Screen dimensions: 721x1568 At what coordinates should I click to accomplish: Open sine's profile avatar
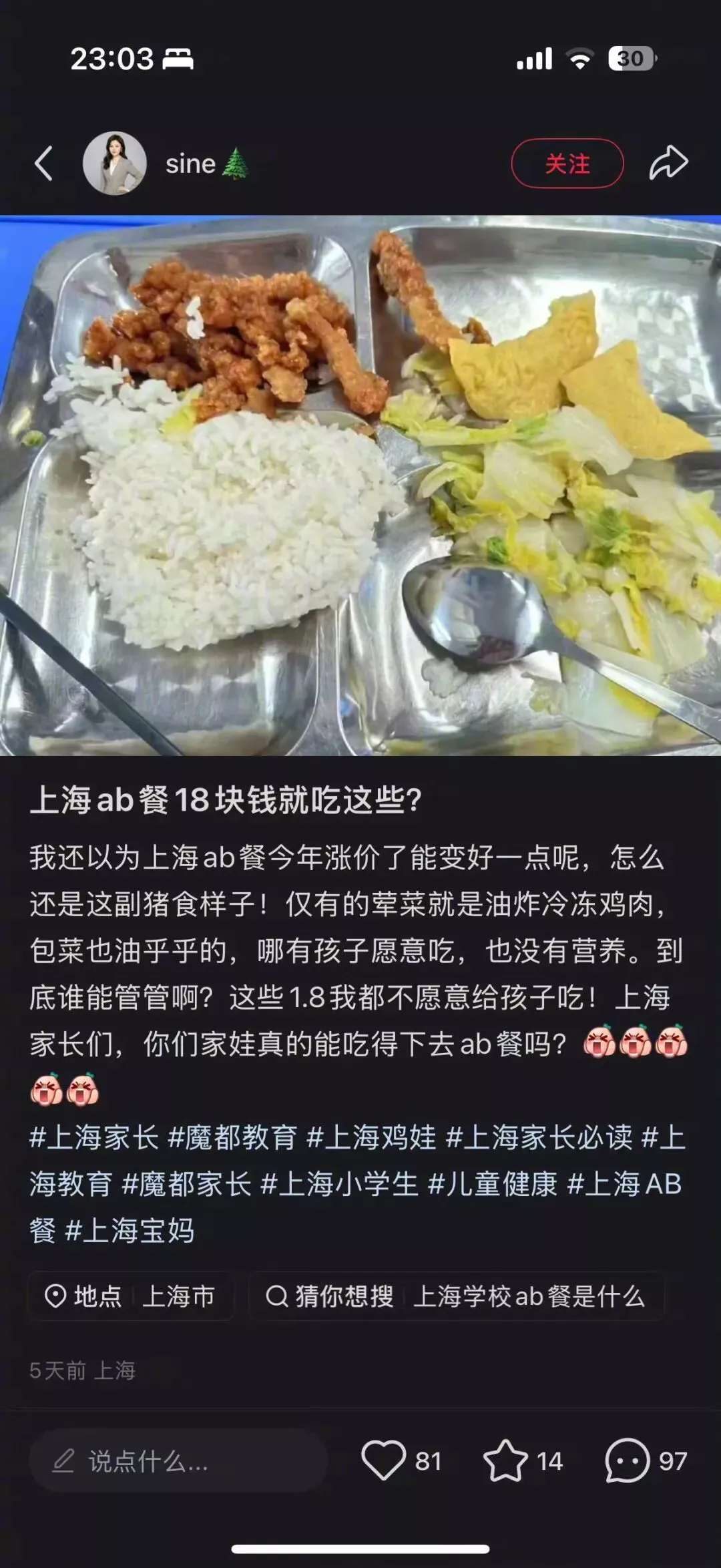click(x=115, y=164)
